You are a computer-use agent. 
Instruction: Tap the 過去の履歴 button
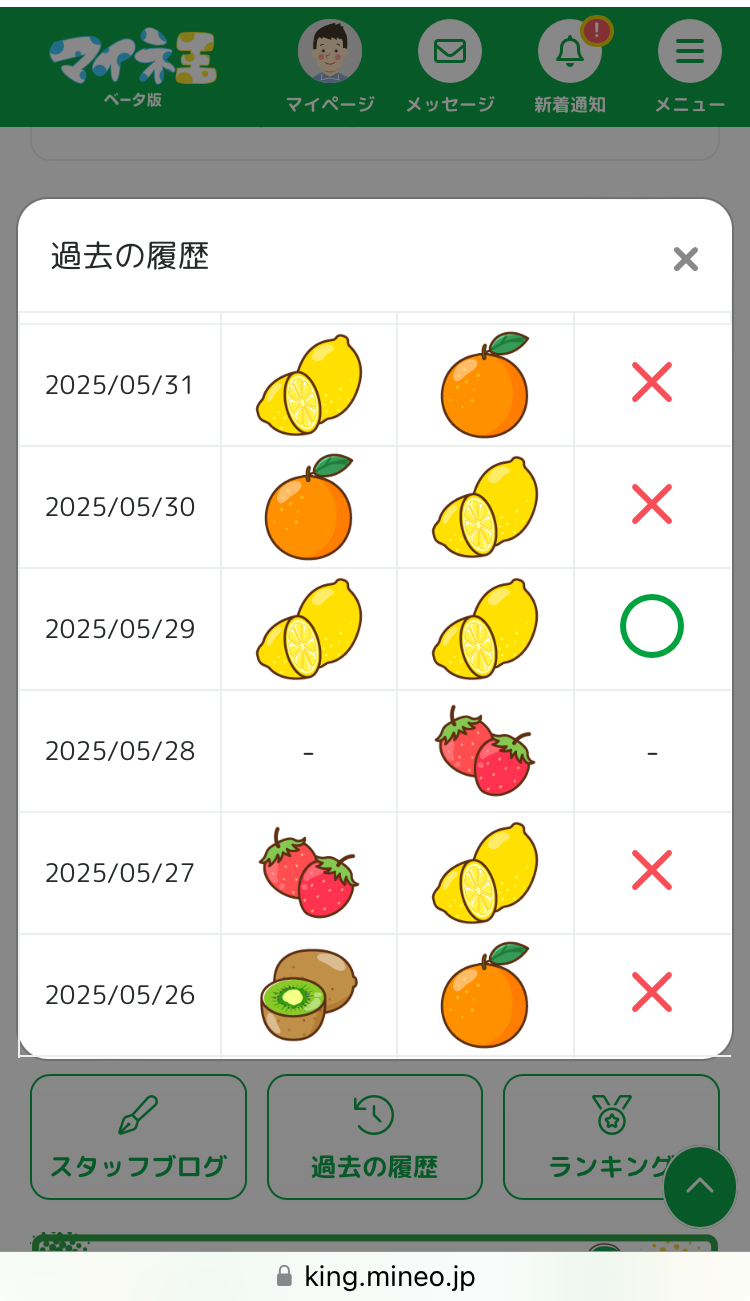click(x=374, y=1136)
